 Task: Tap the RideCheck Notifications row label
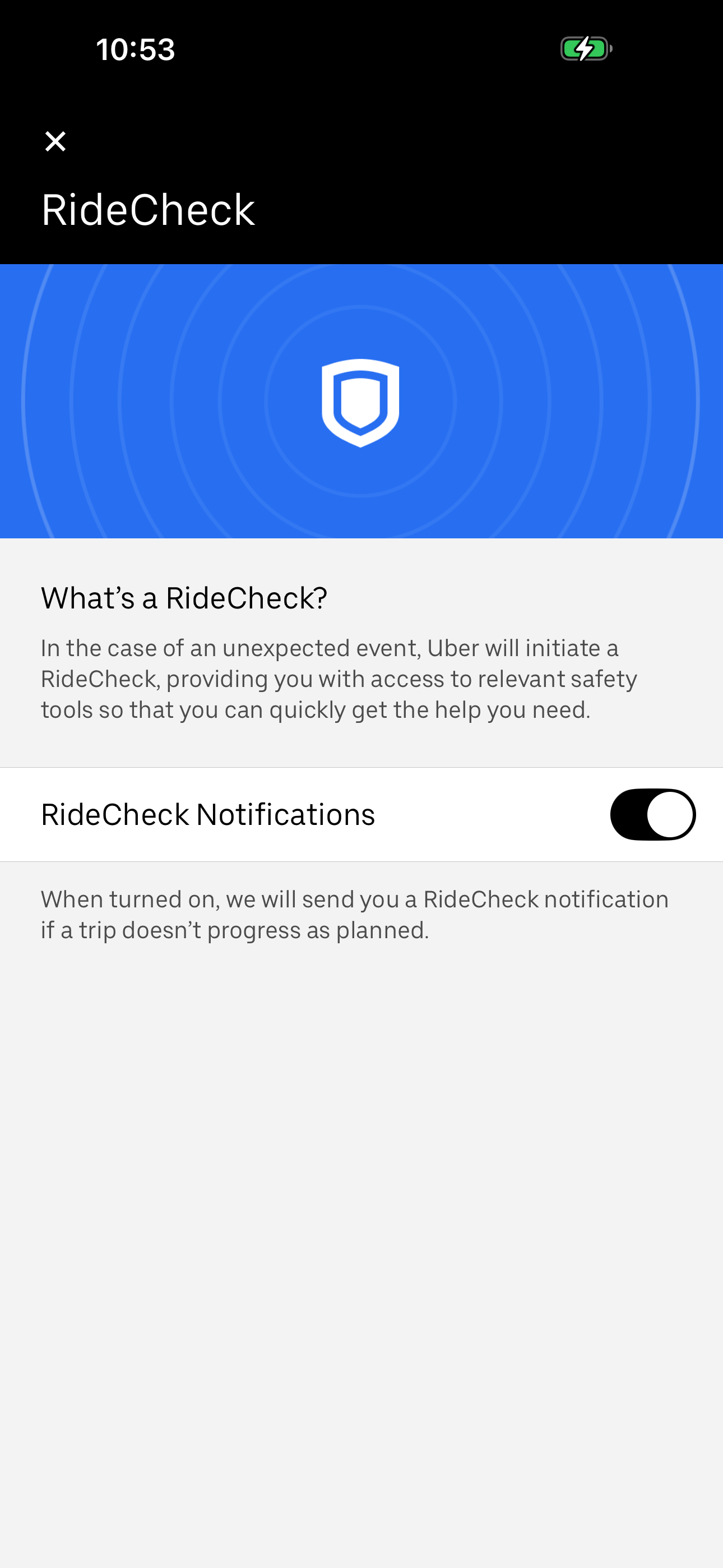tap(207, 814)
